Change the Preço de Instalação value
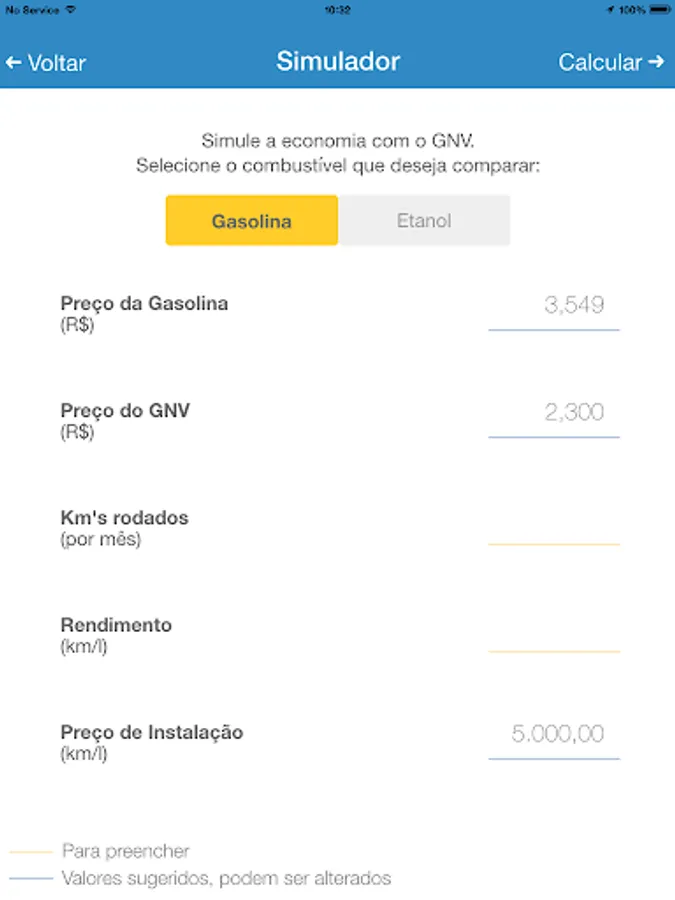The width and height of the screenshot is (675, 900). point(554,738)
